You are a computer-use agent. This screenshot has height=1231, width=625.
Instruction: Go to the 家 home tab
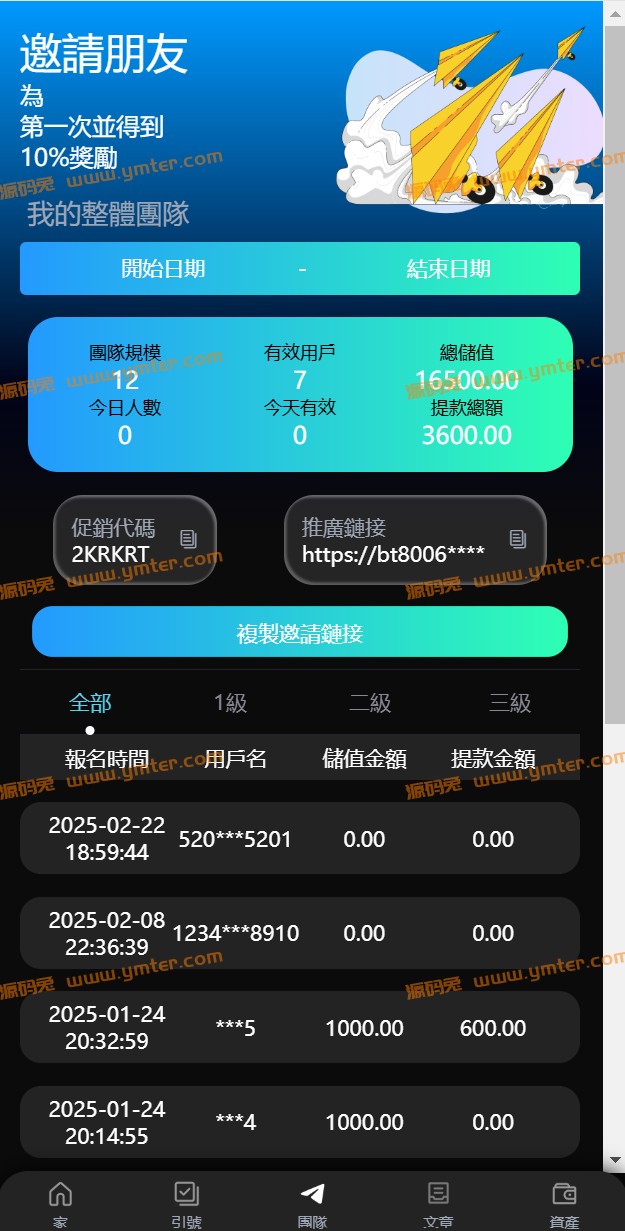coord(61,1202)
